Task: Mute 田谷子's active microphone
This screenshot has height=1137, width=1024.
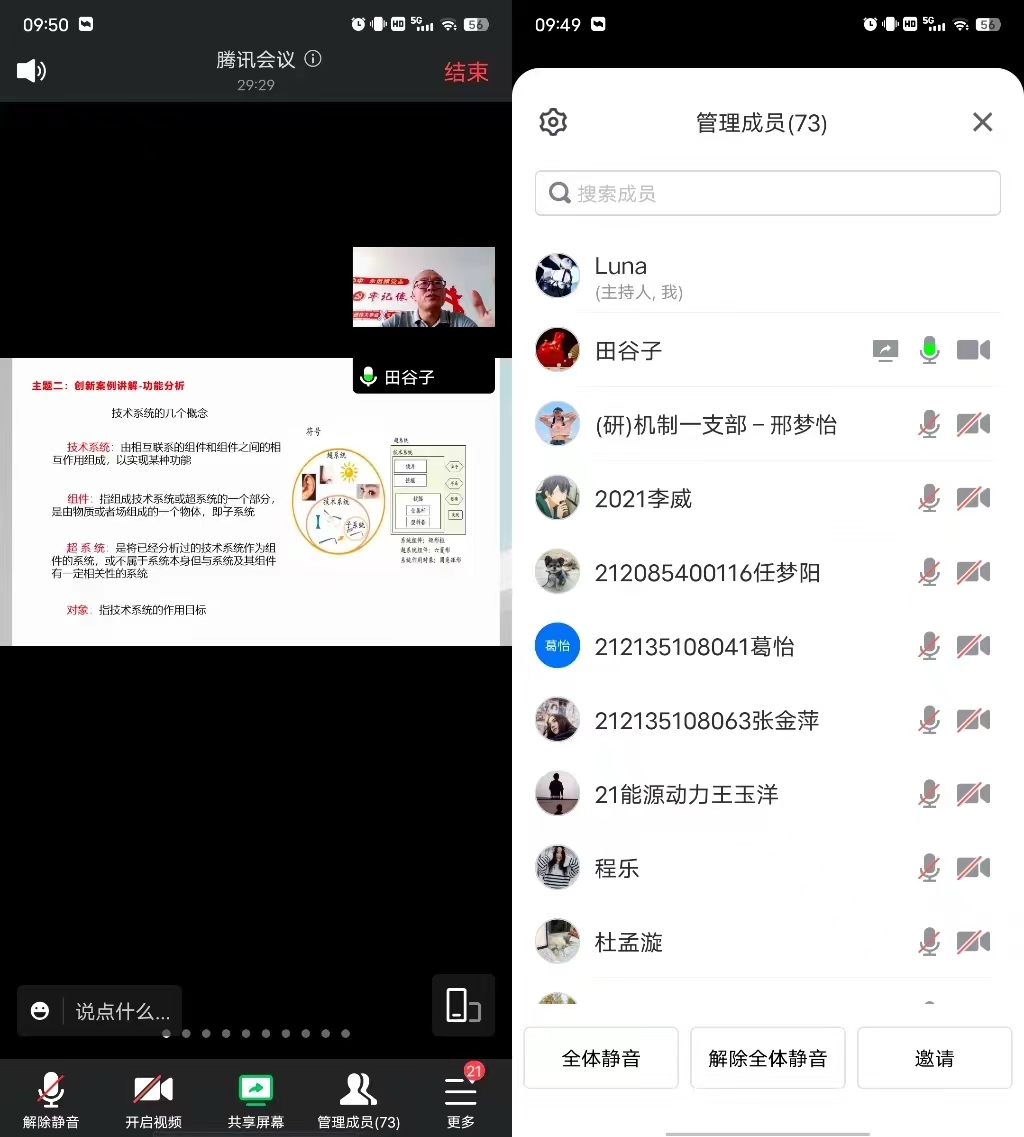Action: coord(929,350)
